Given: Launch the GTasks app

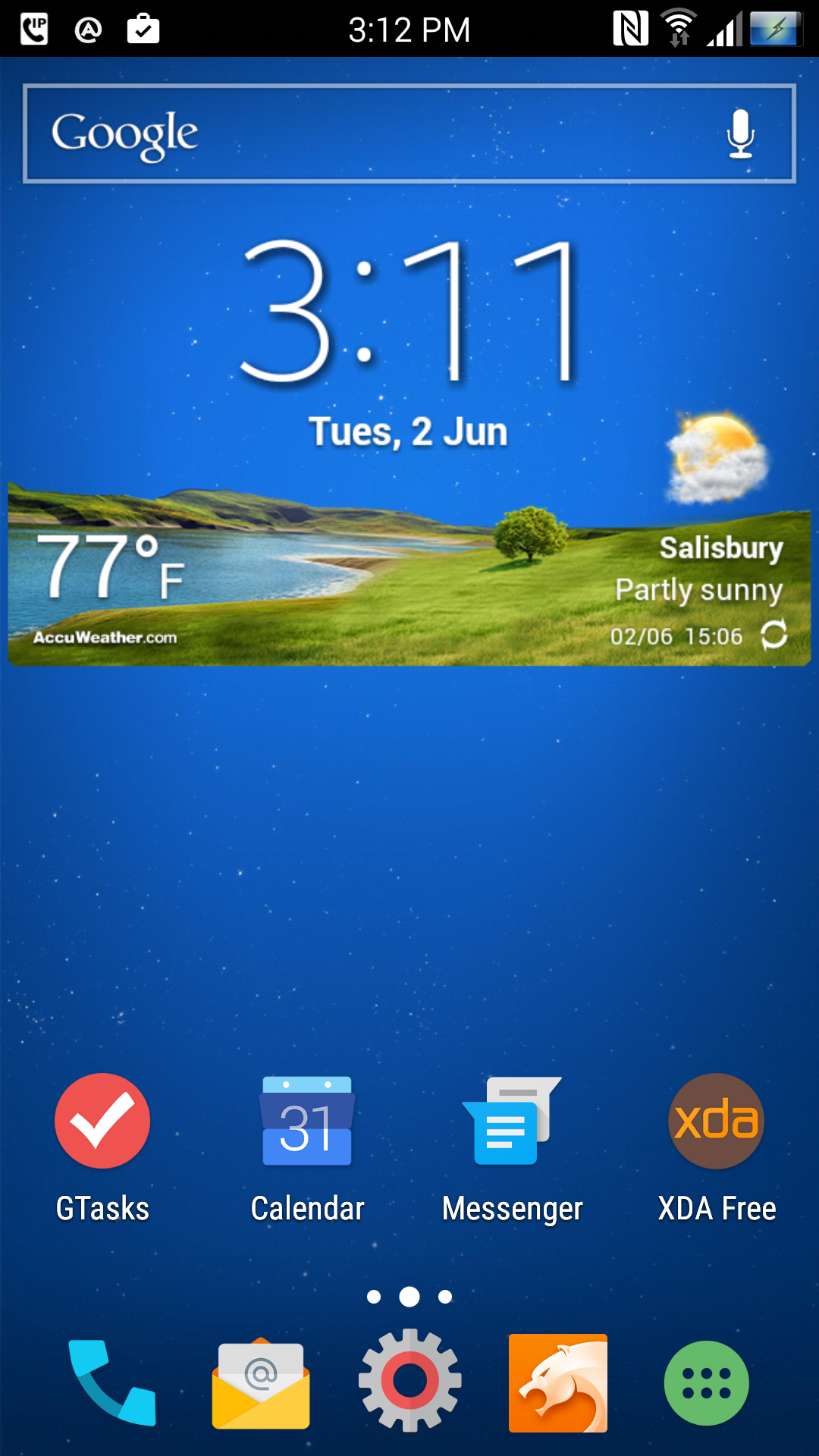Looking at the screenshot, I should [102, 1147].
